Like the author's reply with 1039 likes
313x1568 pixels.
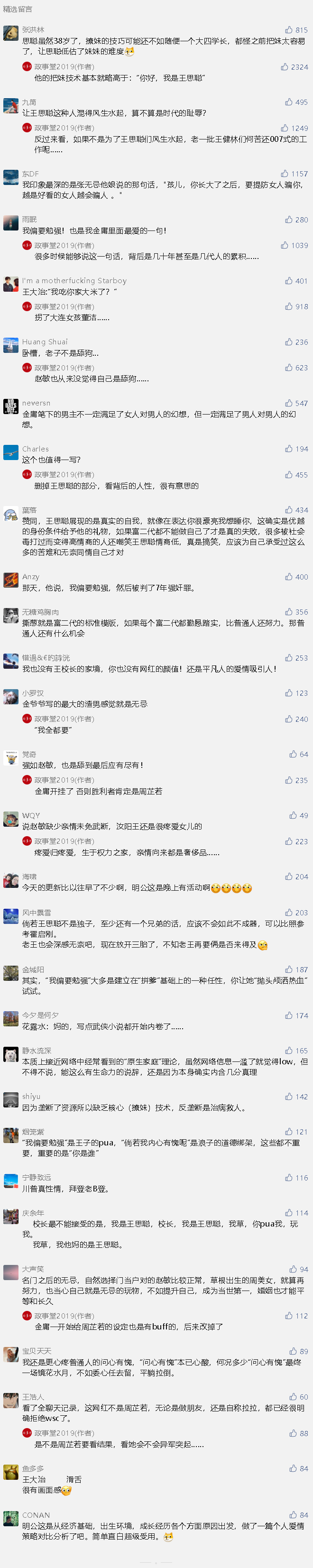point(285,245)
